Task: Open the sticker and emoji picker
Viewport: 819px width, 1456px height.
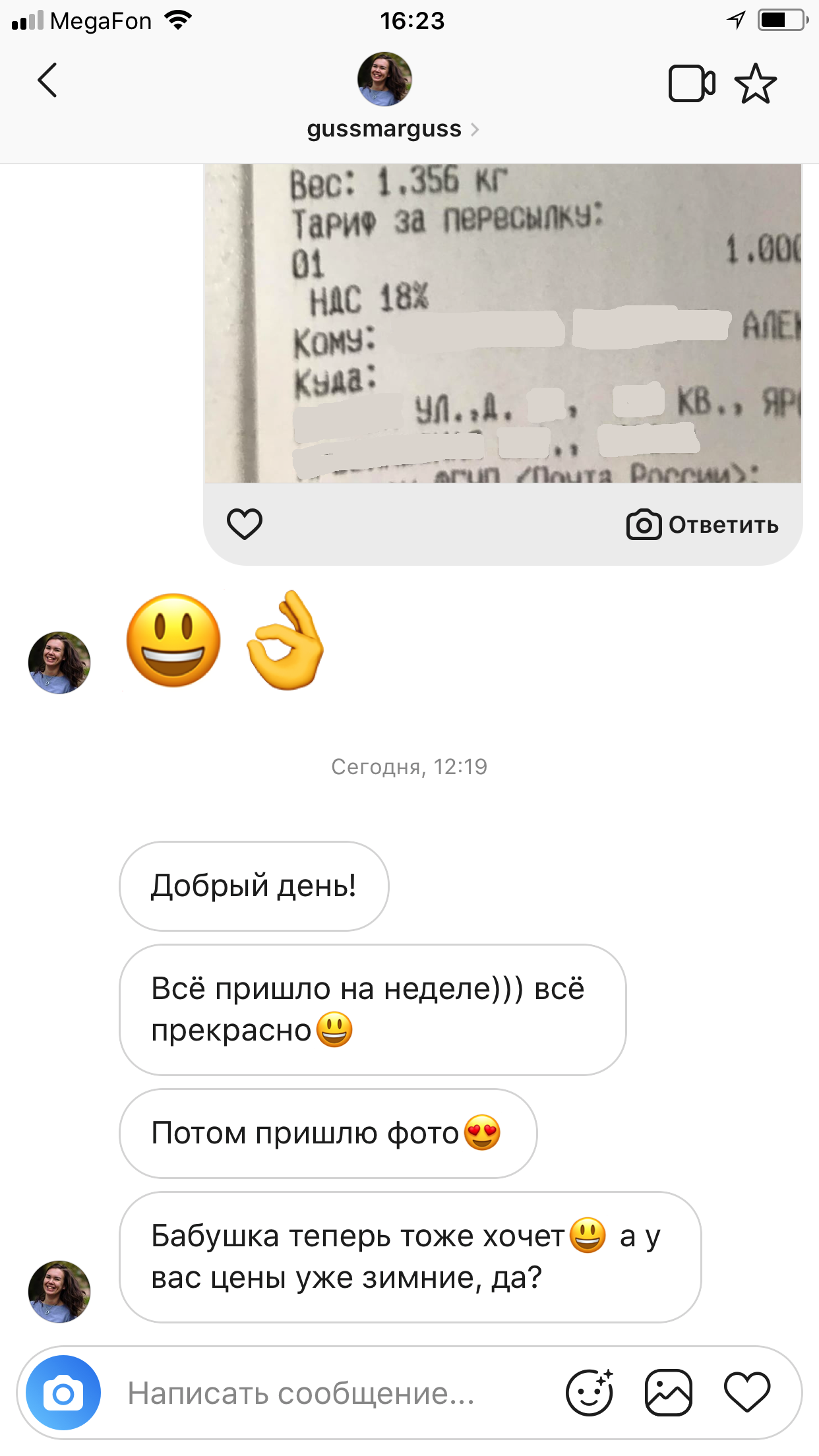Action: (590, 1393)
